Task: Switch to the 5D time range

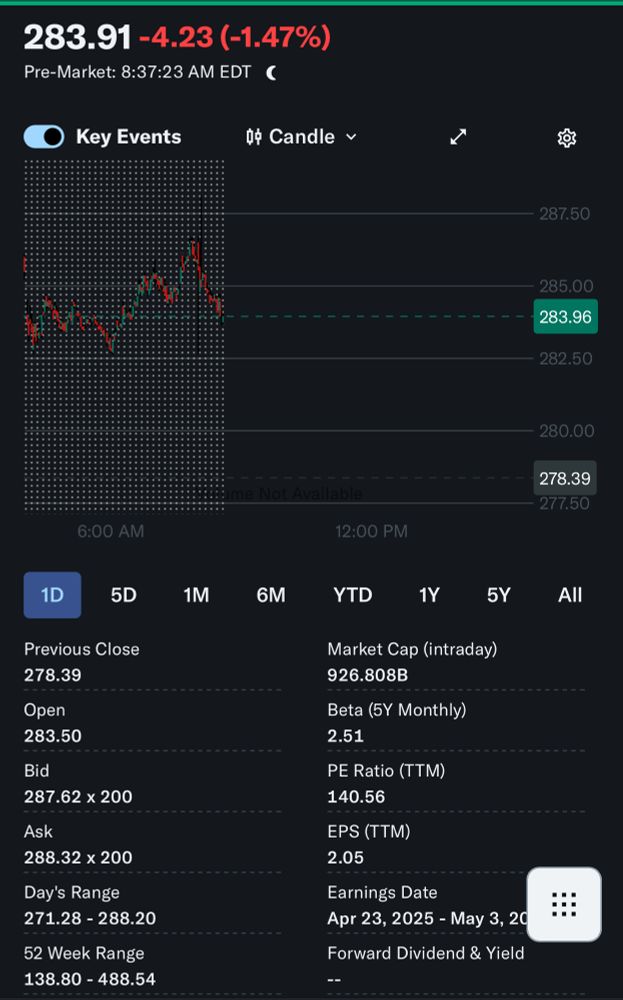Action: pyautogui.click(x=123, y=595)
